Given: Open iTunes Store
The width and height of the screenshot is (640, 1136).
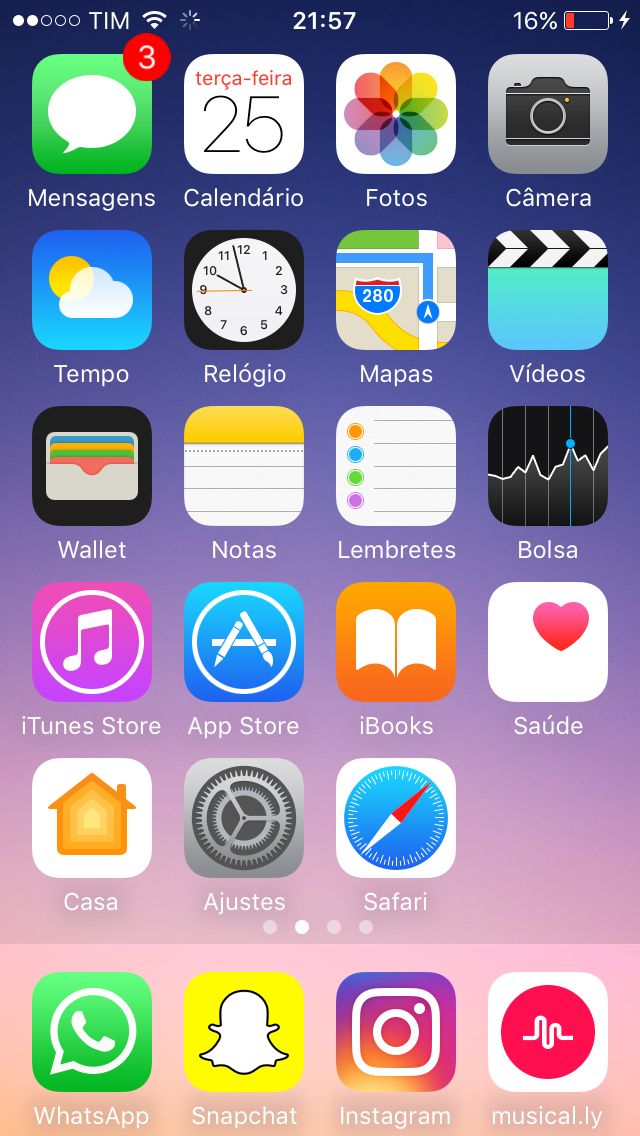Looking at the screenshot, I should (92, 642).
